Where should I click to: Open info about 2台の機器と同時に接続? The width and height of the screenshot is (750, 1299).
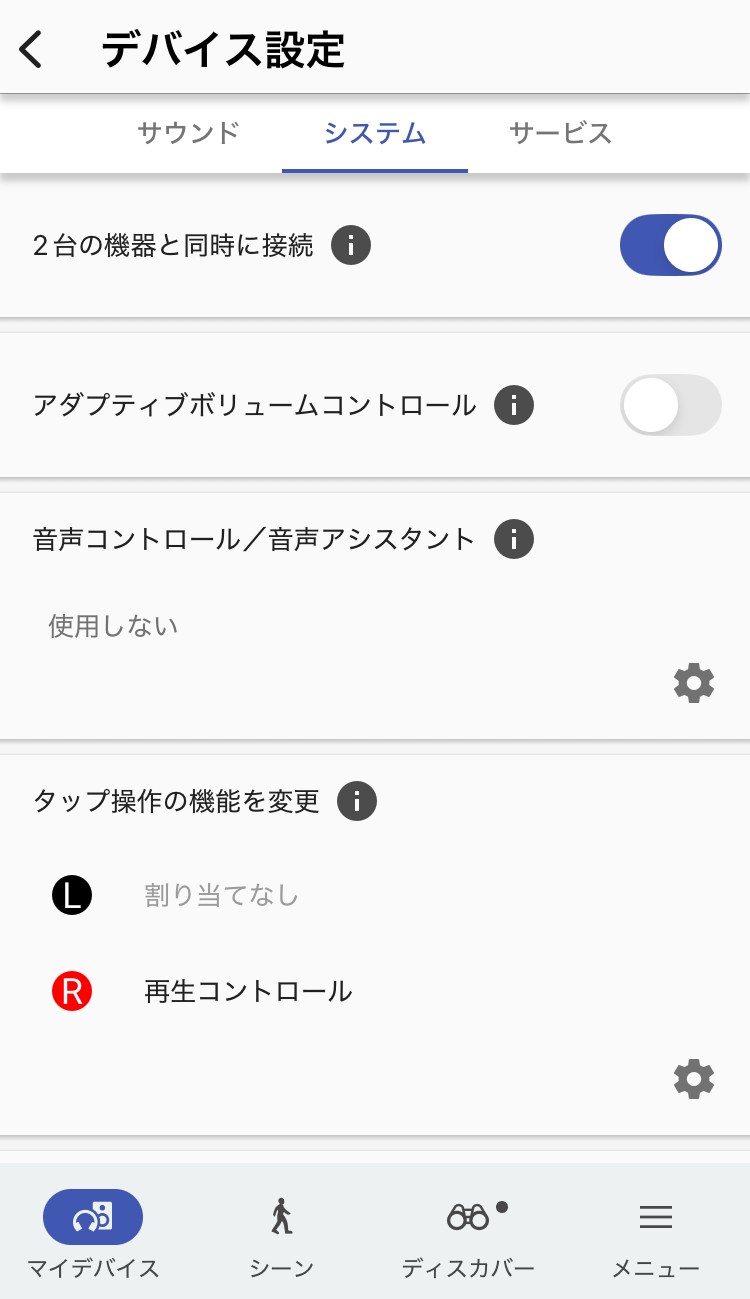[348, 244]
